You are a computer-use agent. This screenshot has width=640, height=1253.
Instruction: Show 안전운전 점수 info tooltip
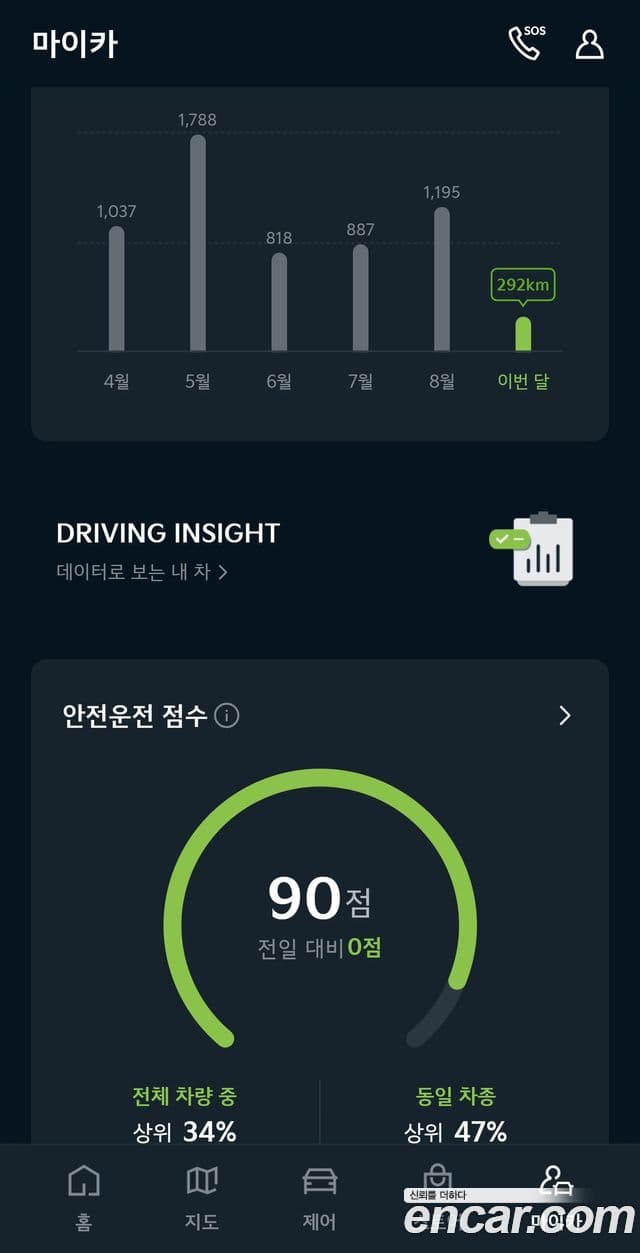pyautogui.click(x=227, y=716)
